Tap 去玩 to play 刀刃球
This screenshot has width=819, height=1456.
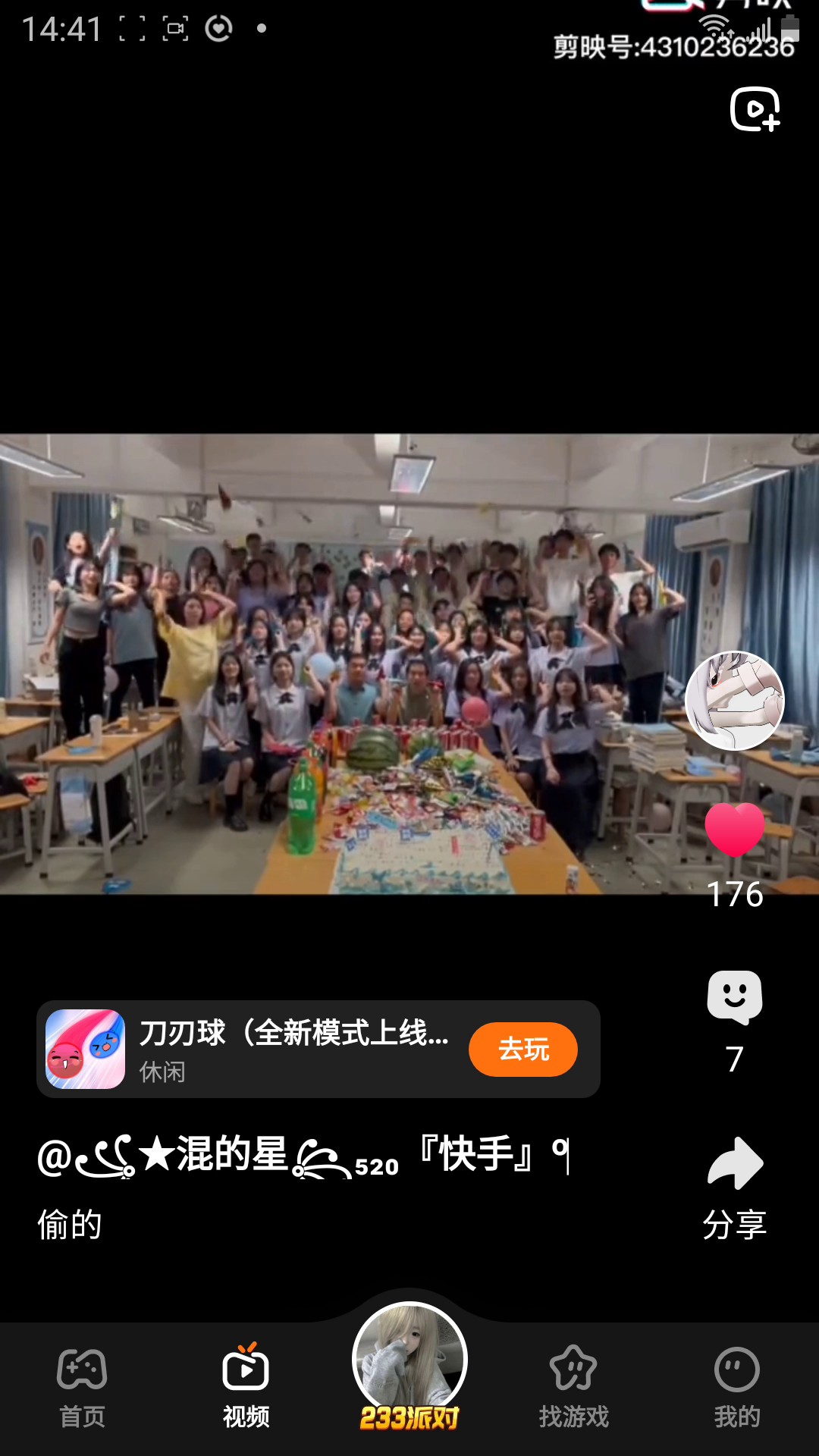click(522, 1050)
